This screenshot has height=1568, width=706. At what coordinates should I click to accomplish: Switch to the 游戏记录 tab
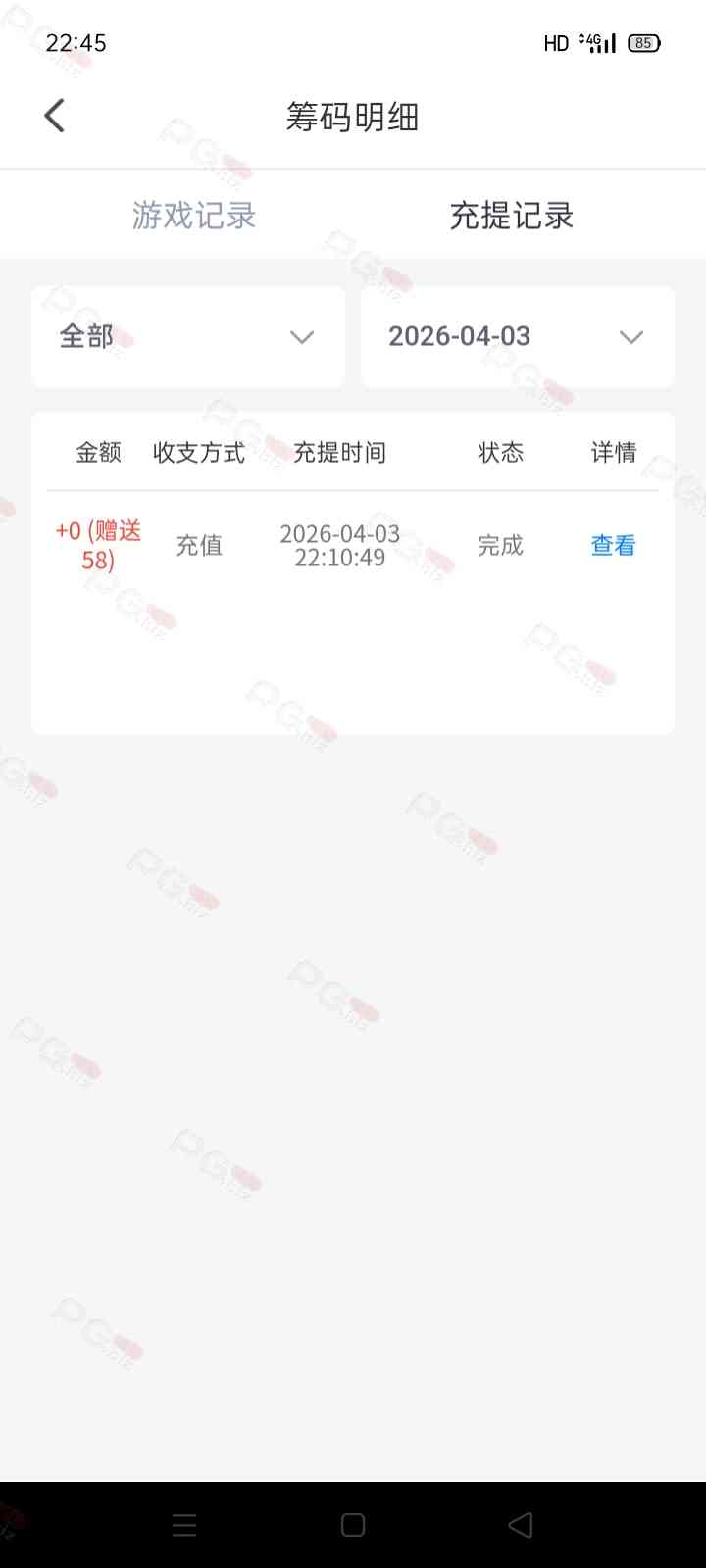[194, 216]
